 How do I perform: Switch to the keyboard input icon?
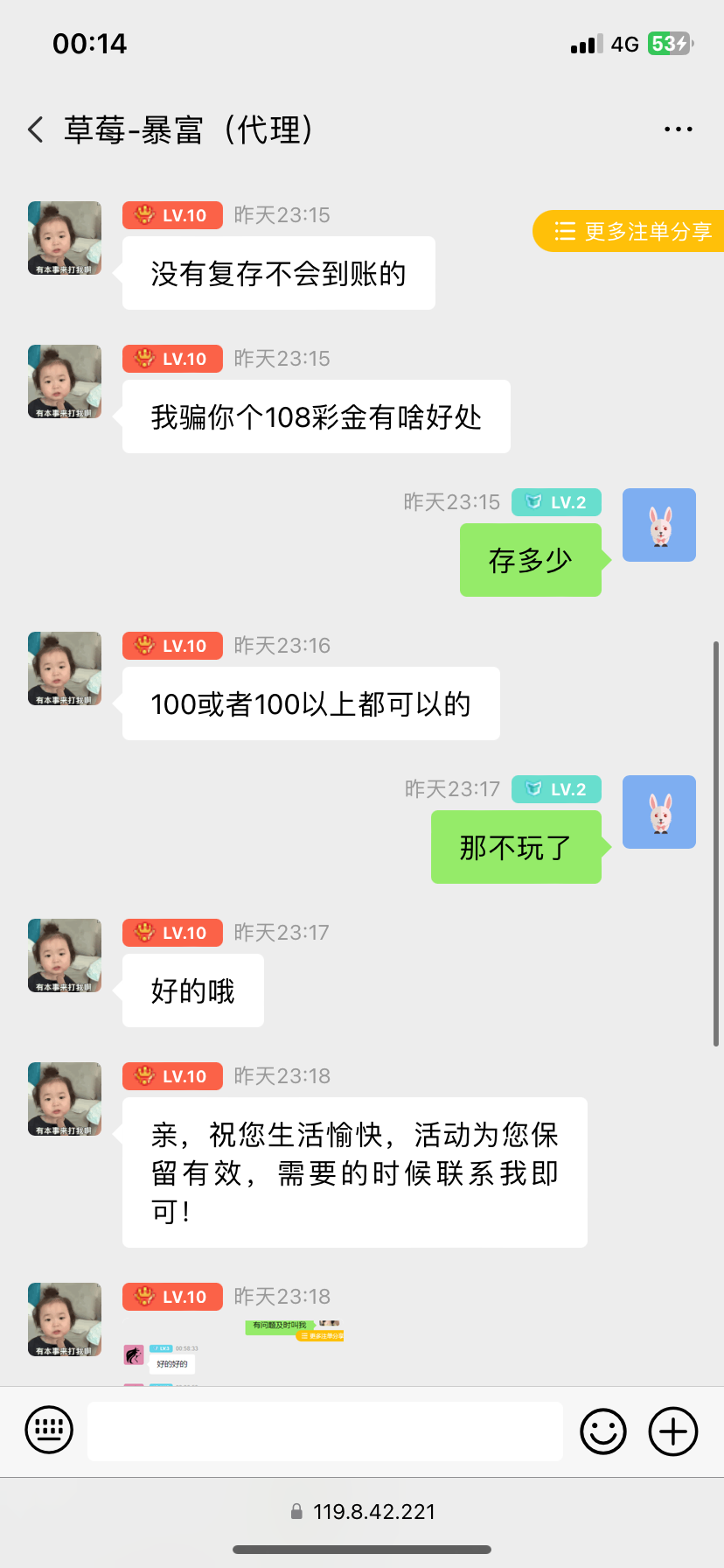[x=49, y=1431]
